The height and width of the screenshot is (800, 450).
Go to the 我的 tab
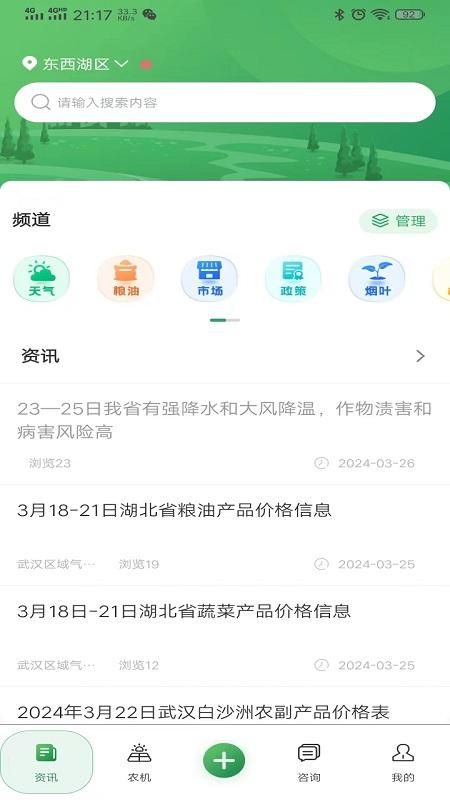click(x=403, y=762)
